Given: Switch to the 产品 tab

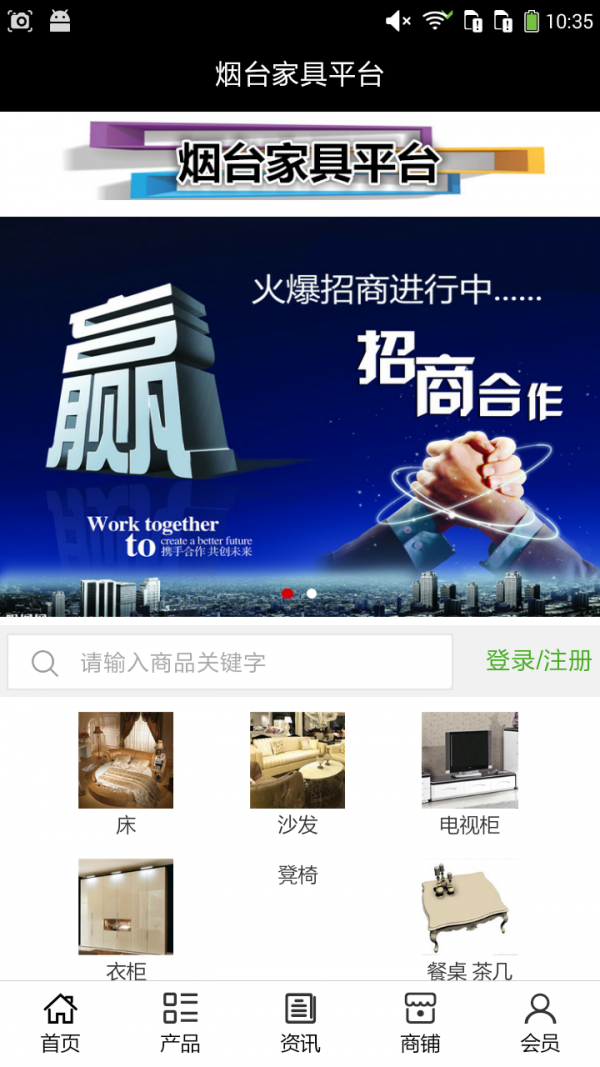Looking at the screenshot, I should pyautogui.click(x=180, y=1023).
